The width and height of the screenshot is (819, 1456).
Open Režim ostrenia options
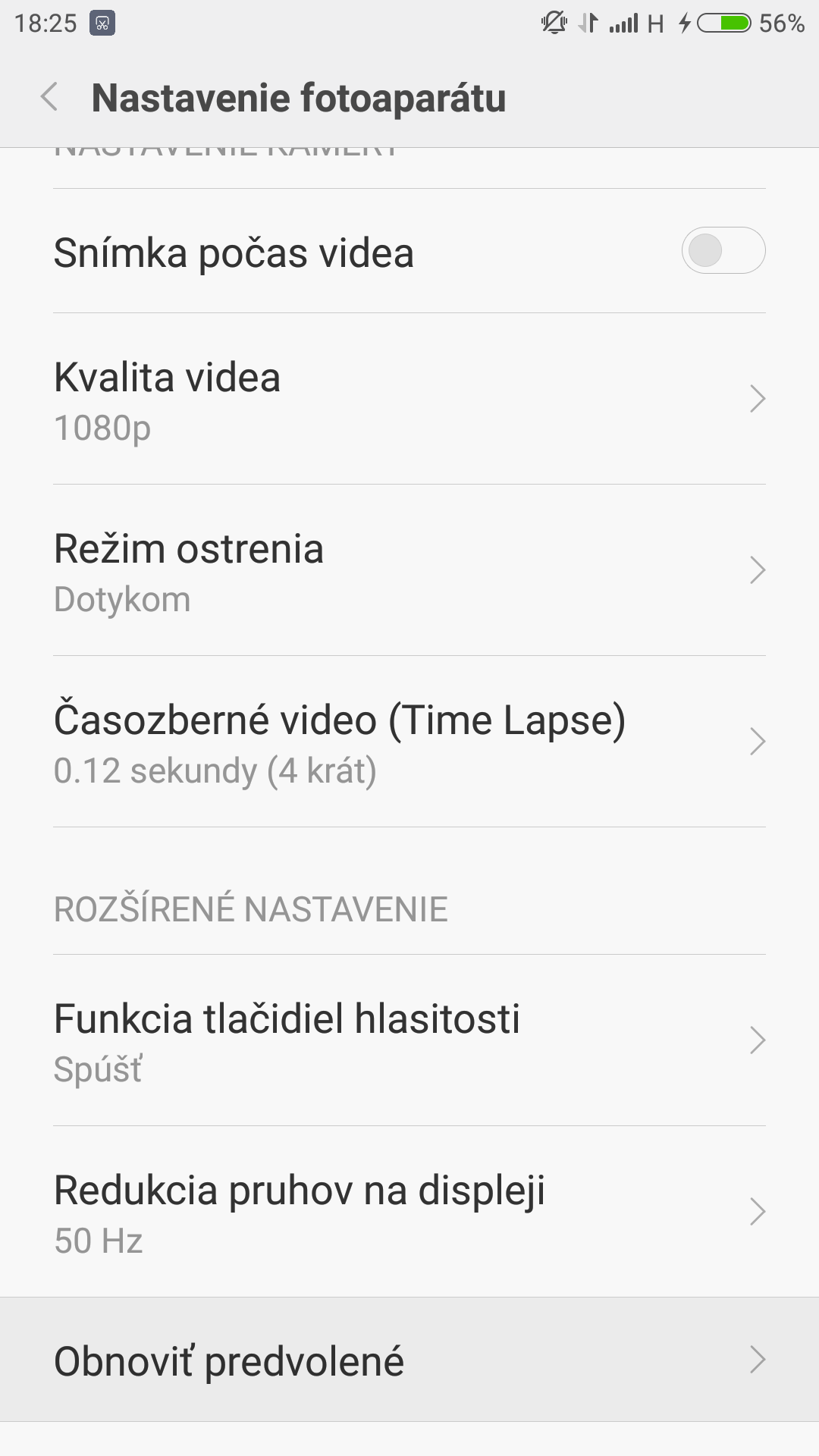[409, 571]
